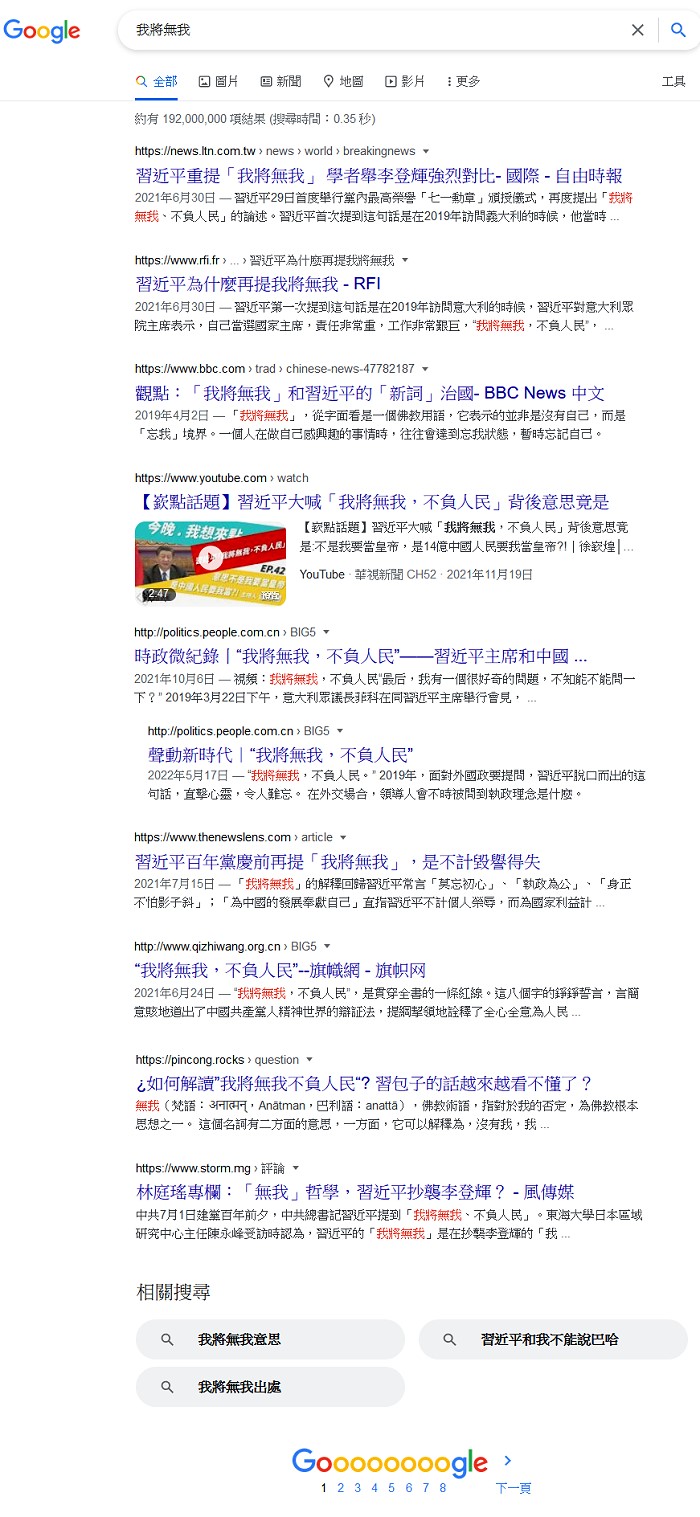
Task: Select related search 我將無我意思
Action: coord(270,1340)
